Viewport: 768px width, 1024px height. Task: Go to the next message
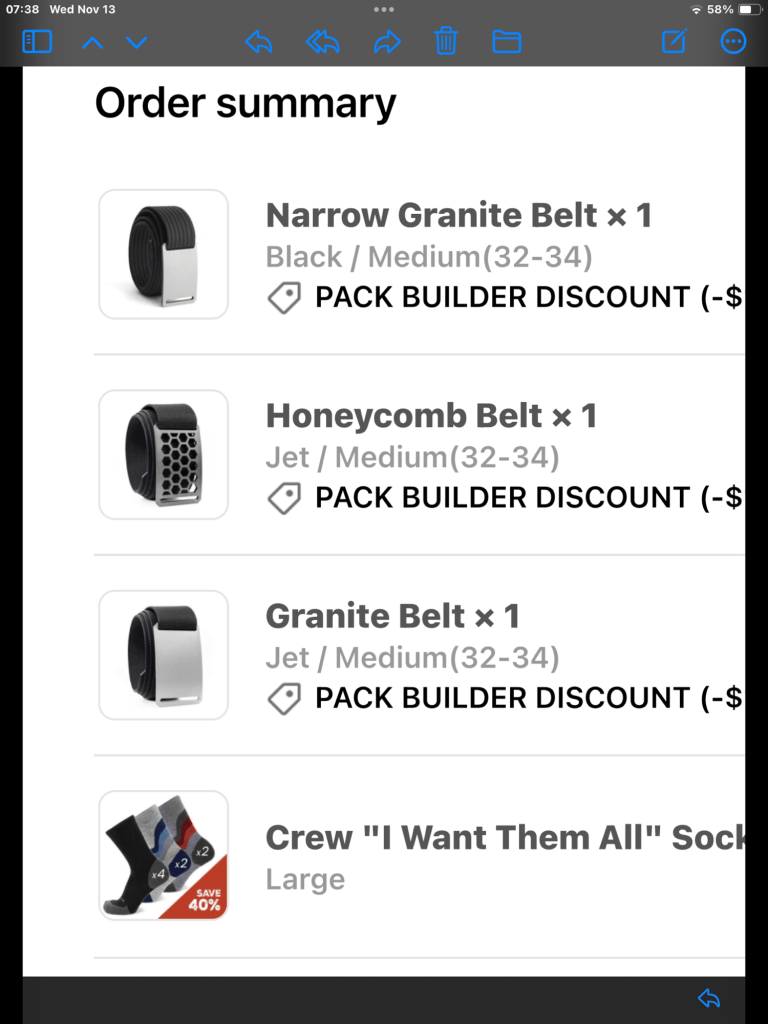click(137, 42)
